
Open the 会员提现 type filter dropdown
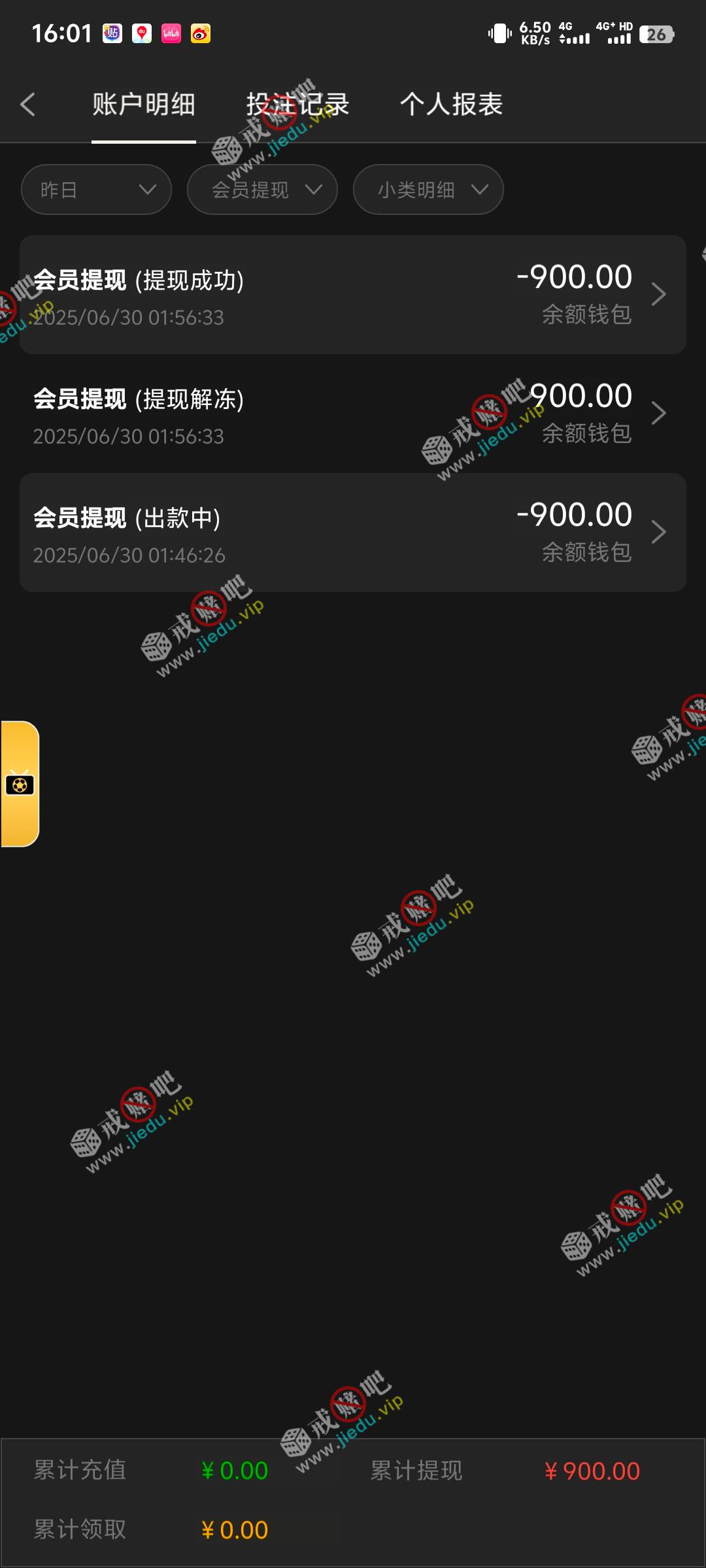(262, 189)
